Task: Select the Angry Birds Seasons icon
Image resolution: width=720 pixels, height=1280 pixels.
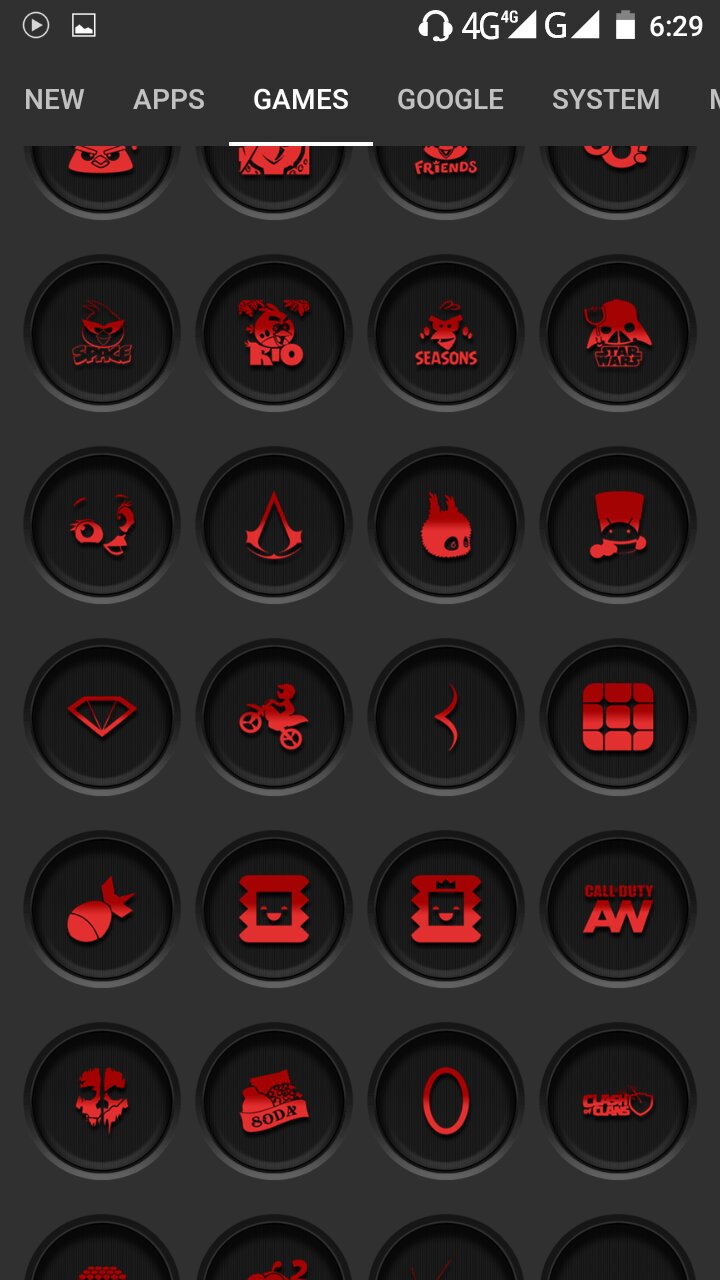Action: [x=446, y=334]
